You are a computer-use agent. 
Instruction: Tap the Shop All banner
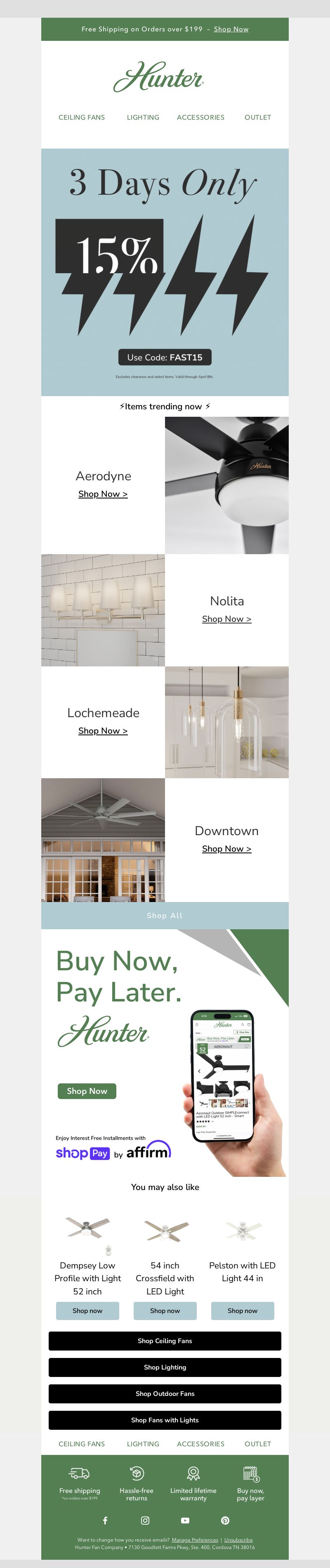(165, 916)
